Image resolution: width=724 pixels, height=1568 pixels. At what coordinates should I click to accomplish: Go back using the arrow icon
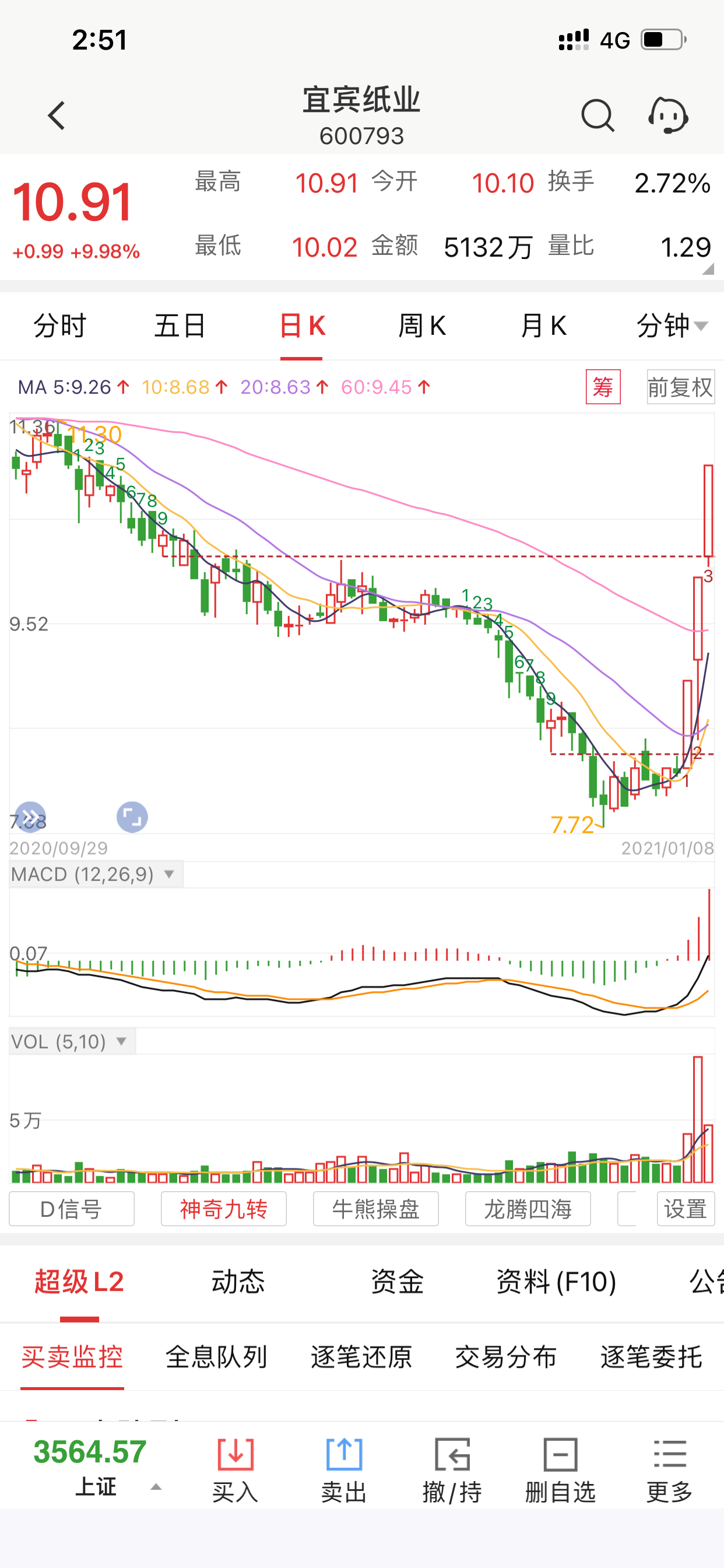tap(57, 116)
